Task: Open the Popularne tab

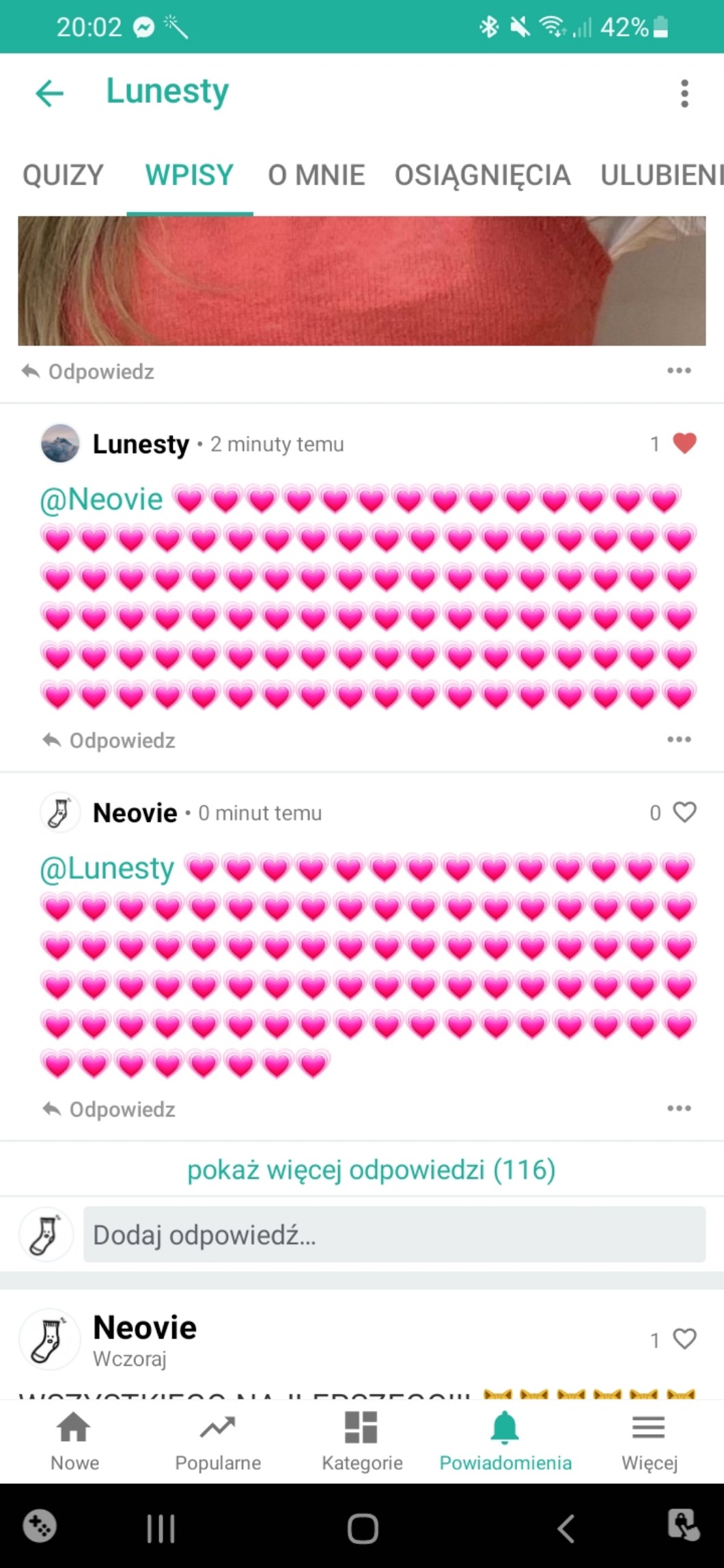Action: coord(218,1441)
